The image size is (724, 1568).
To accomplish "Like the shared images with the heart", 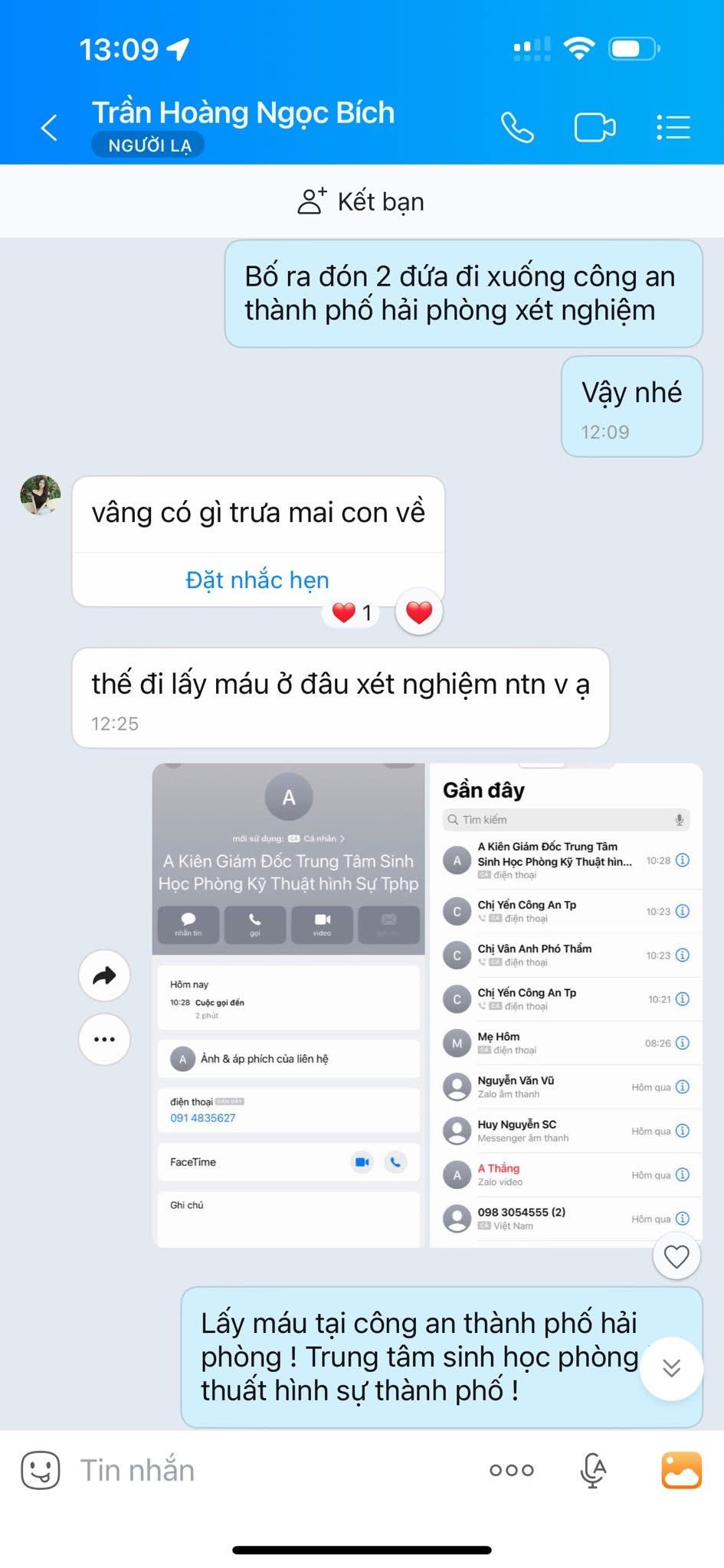I will (676, 1256).
